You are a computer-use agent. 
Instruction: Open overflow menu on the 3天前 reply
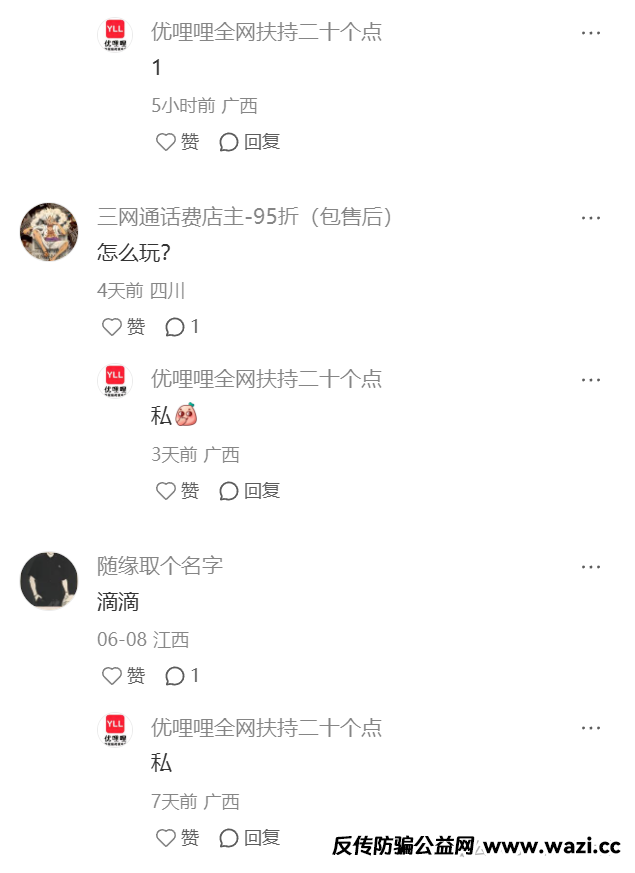tap(591, 380)
